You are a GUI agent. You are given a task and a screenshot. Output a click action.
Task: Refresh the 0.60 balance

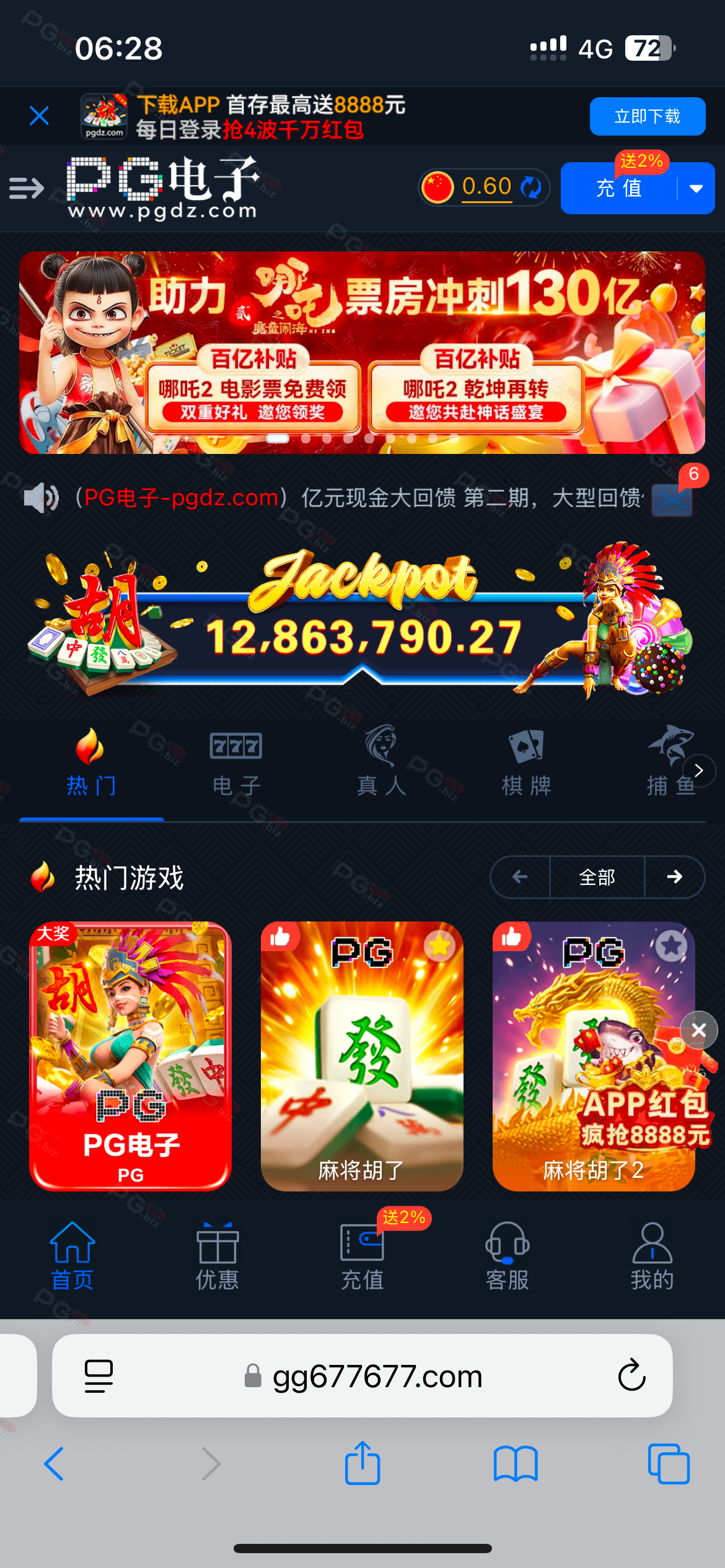pyautogui.click(x=531, y=187)
